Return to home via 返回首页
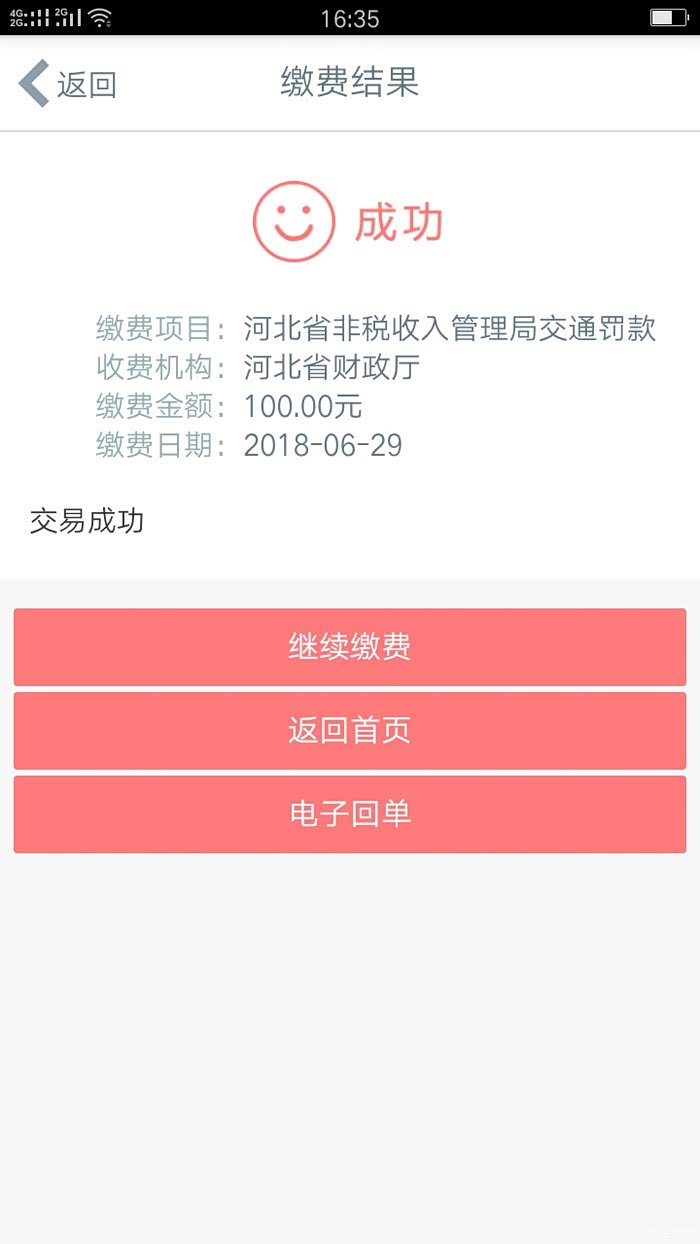 (350, 731)
